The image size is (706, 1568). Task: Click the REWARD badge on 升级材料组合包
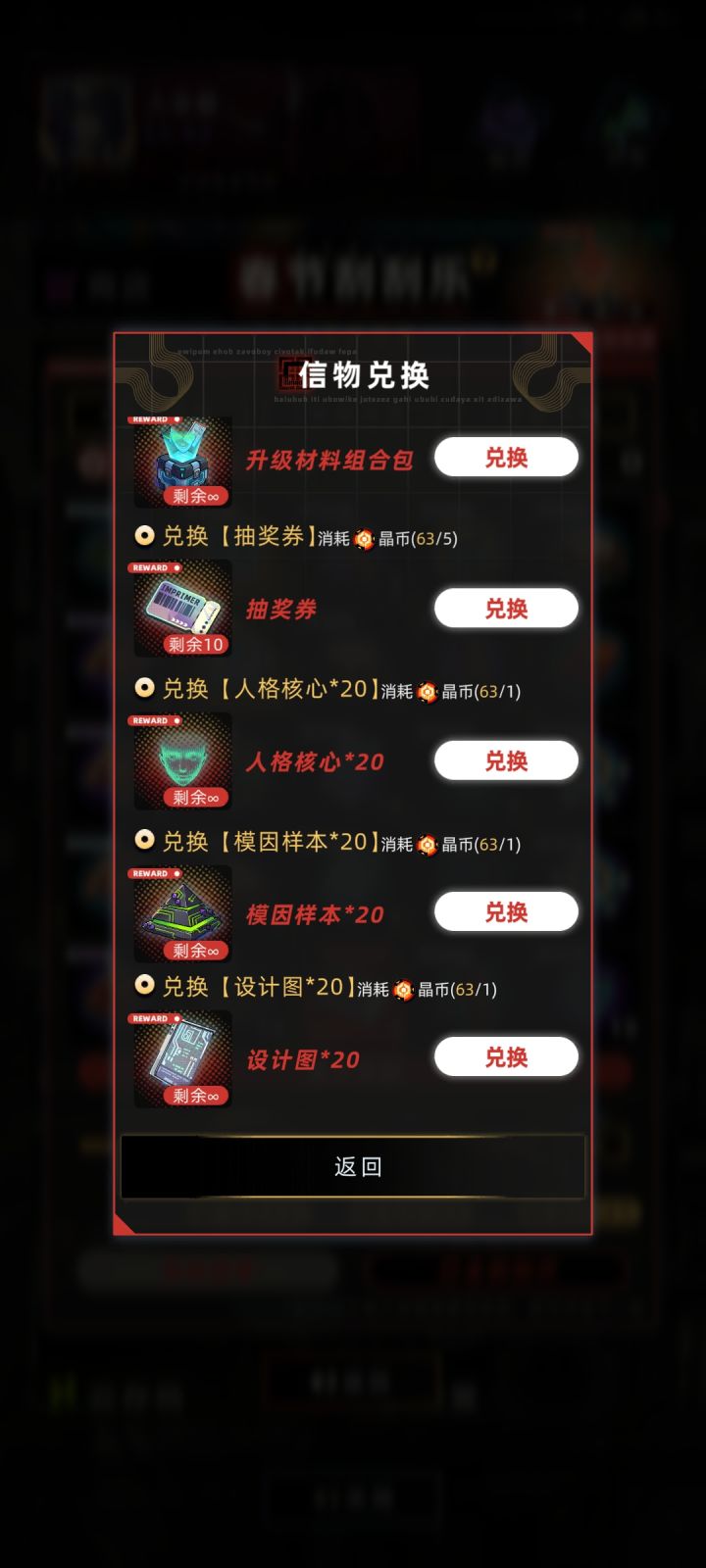point(154,417)
